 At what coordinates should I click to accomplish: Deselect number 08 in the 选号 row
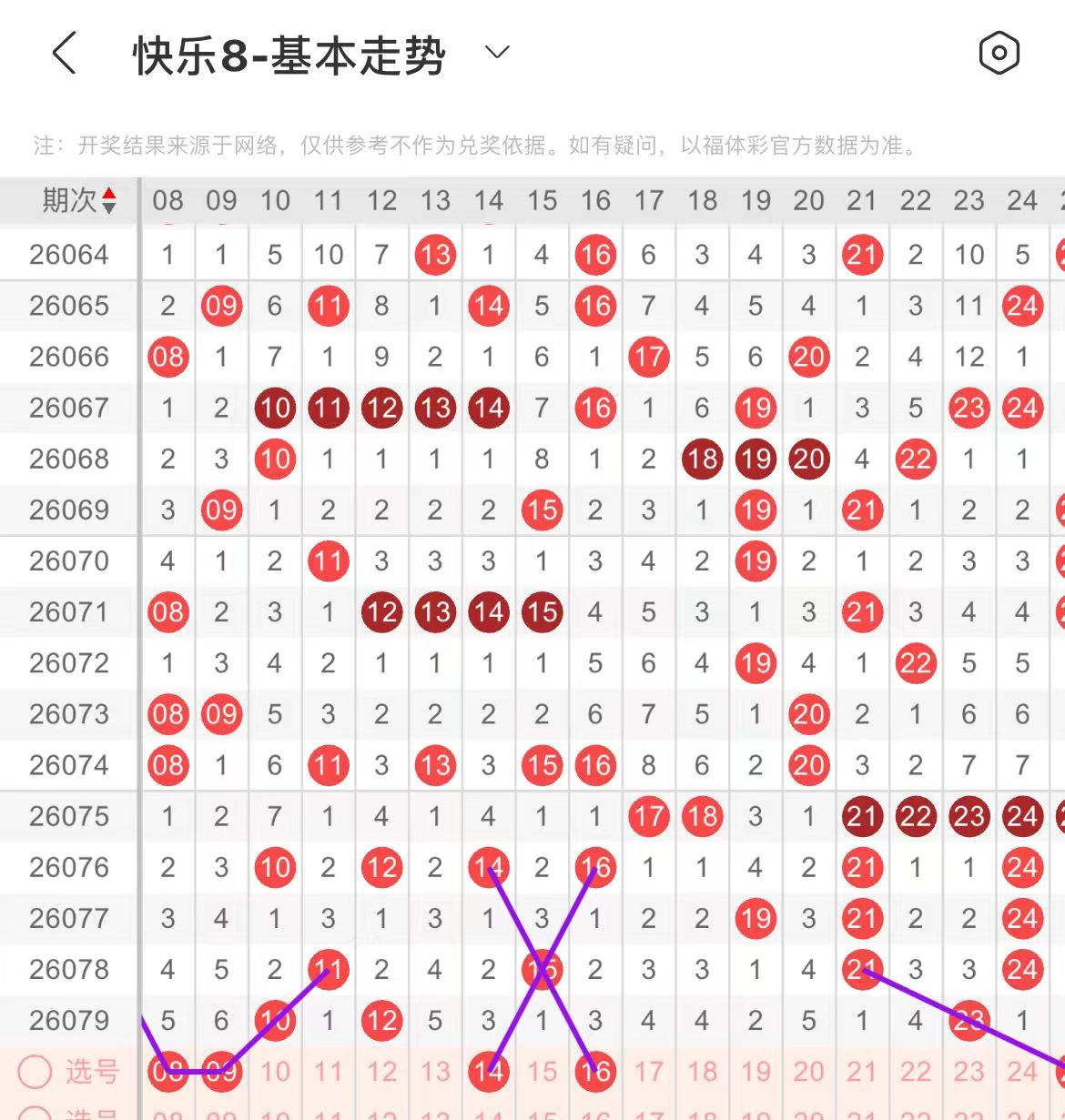click(167, 1072)
